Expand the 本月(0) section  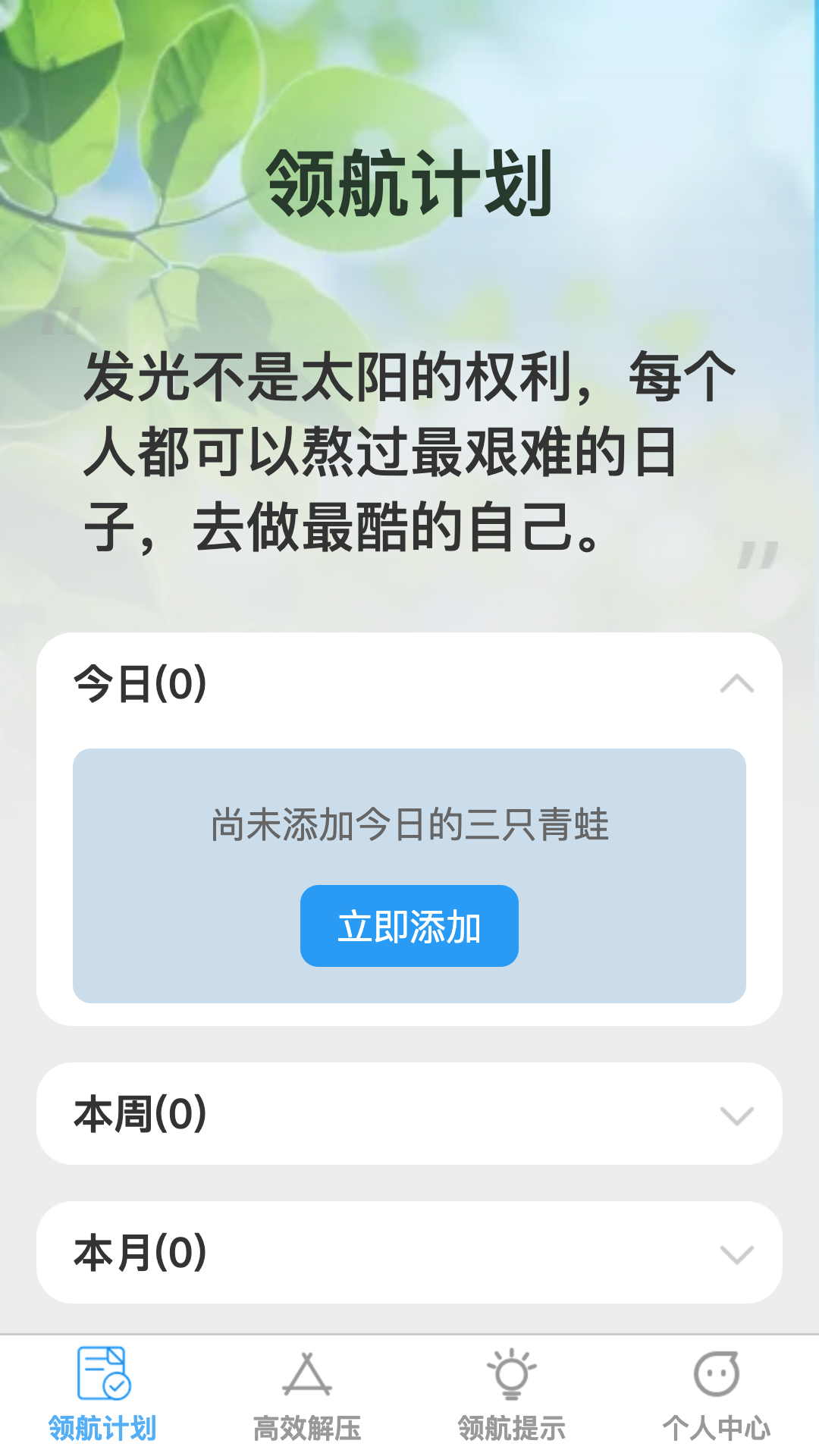pyautogui.click(x=736, y=1254)
